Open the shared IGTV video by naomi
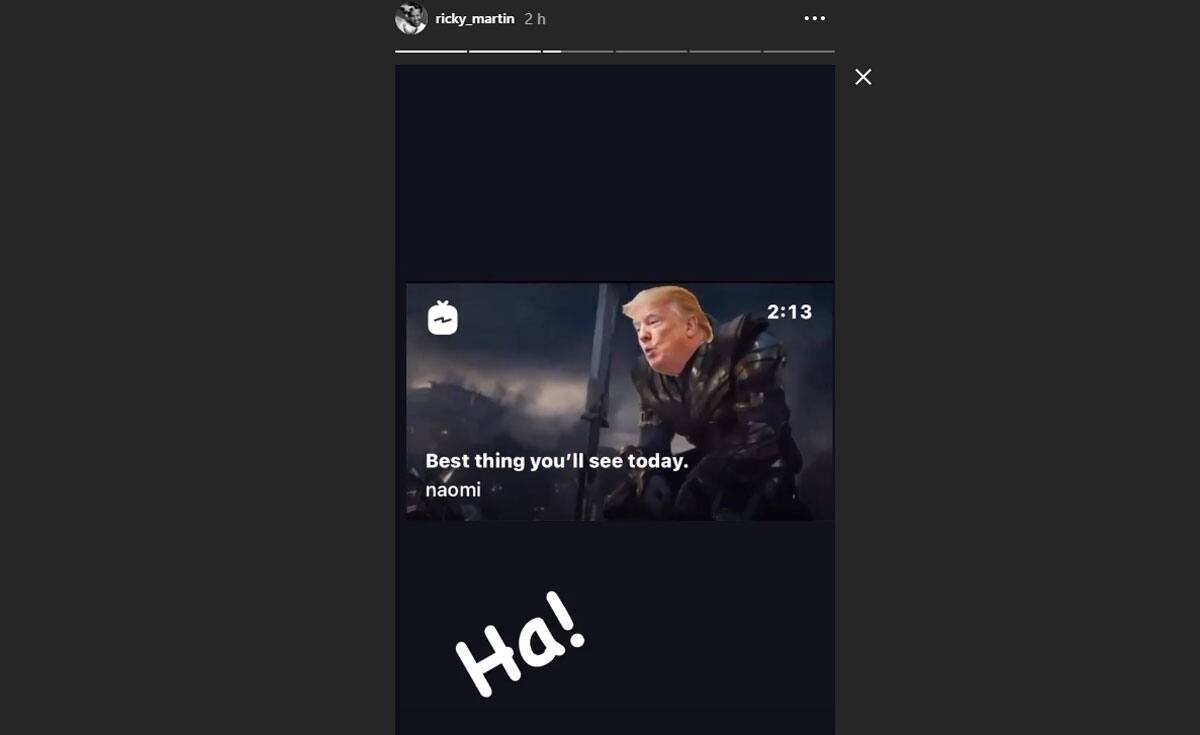This screenshot has width=1200, height=735. (619, 401)
